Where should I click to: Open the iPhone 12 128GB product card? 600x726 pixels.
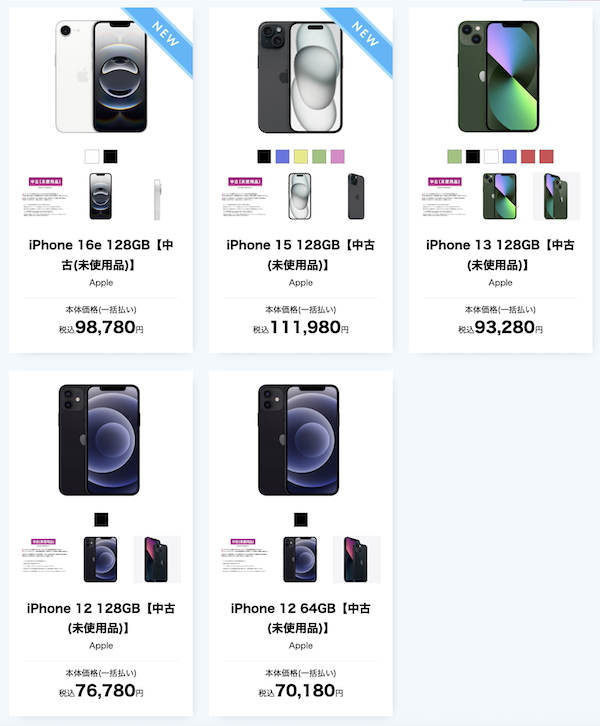pos(101,617)
